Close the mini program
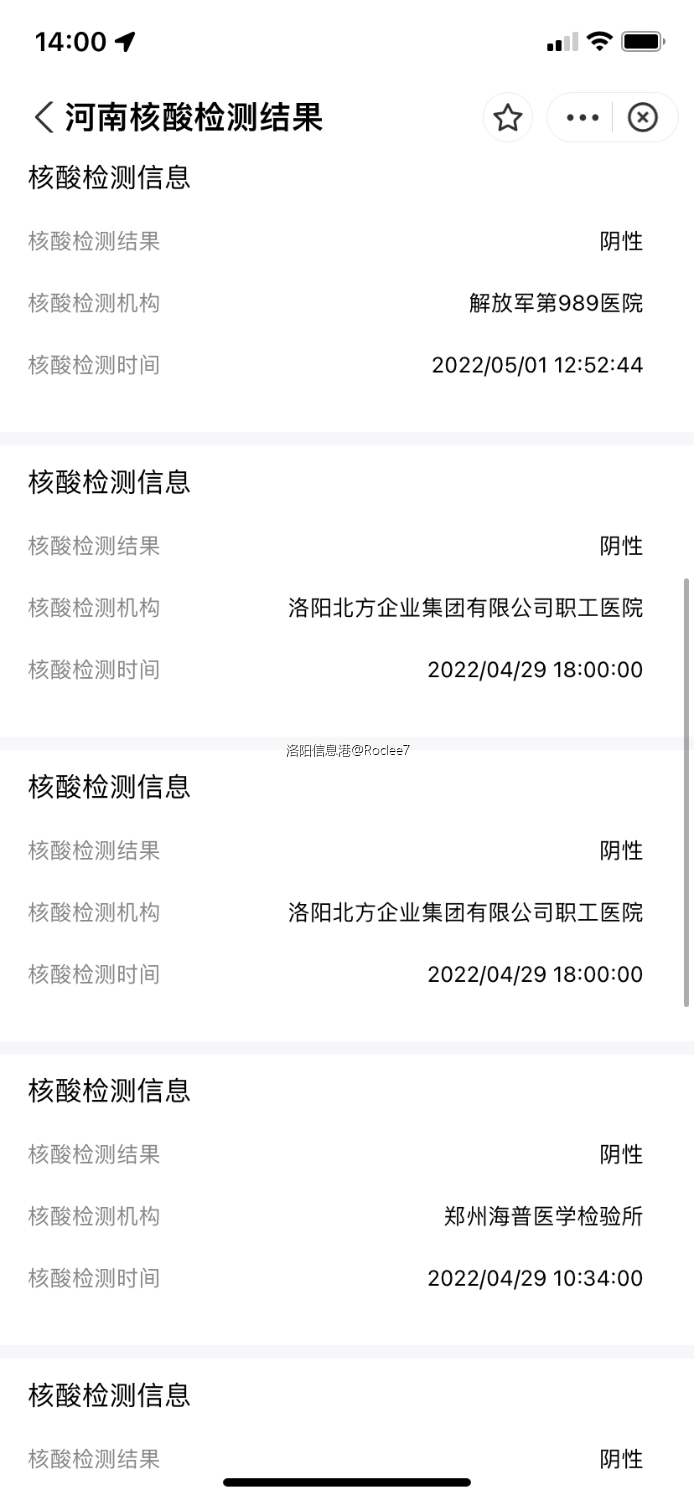 coord(643,118)
